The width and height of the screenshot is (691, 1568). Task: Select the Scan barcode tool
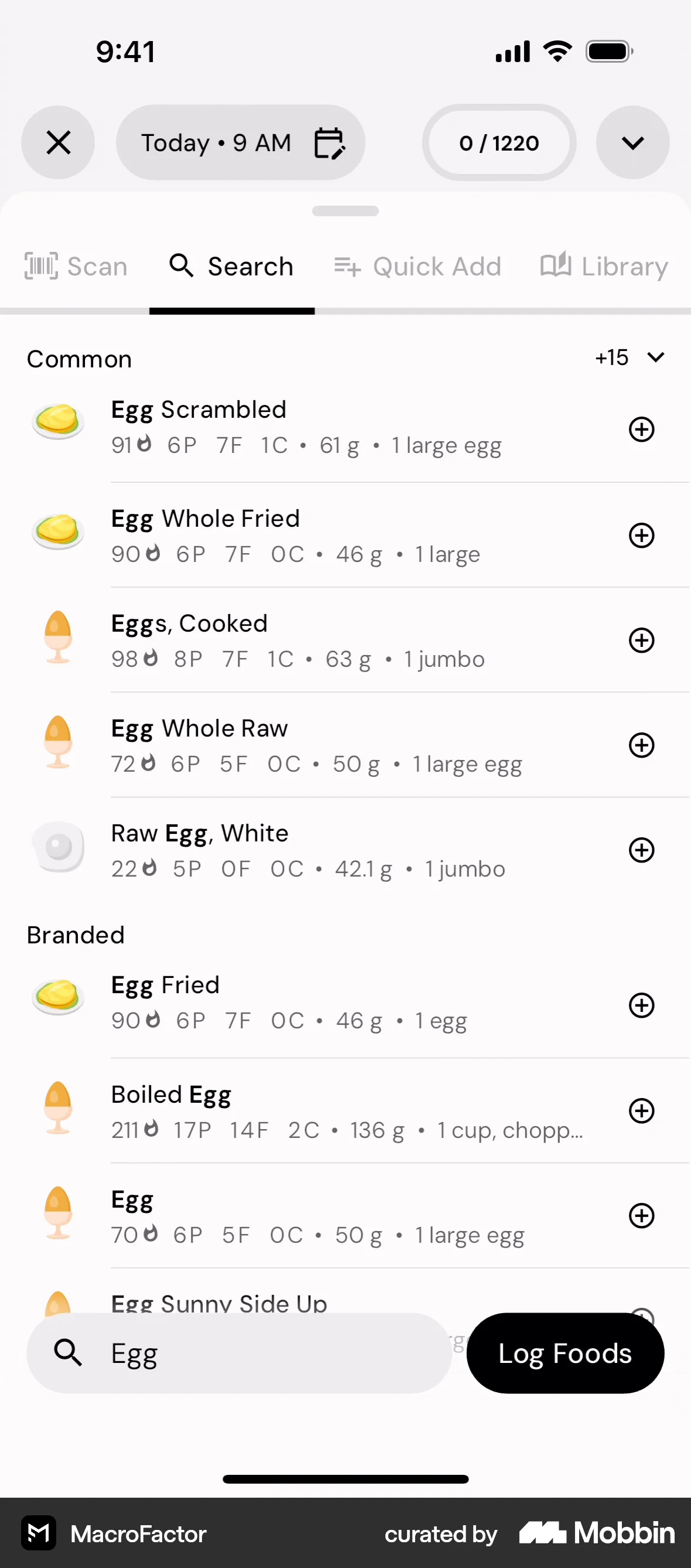(x=76, y=266)
